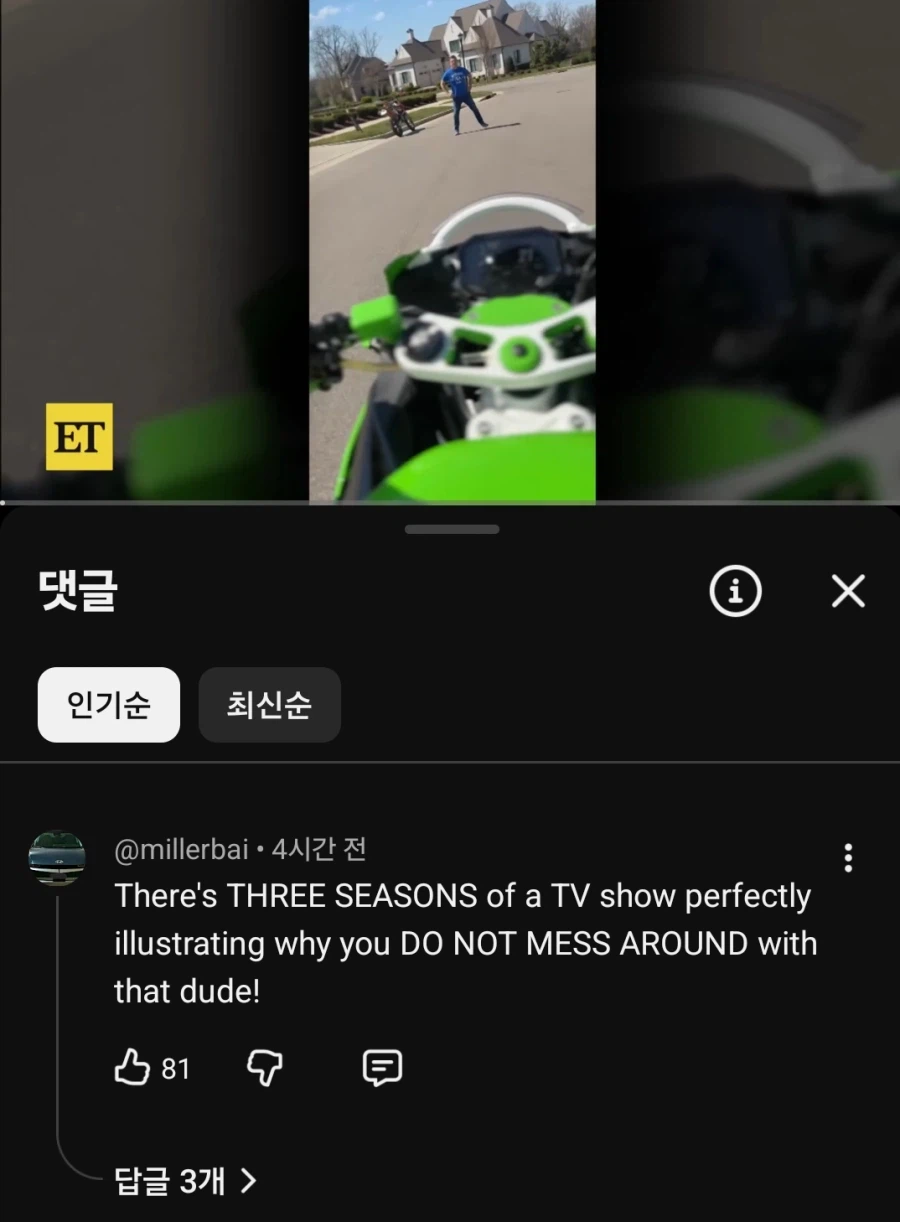Switch to the 최신순 sort chip
Screen dimensions: 900x1222
pos(269,705)
